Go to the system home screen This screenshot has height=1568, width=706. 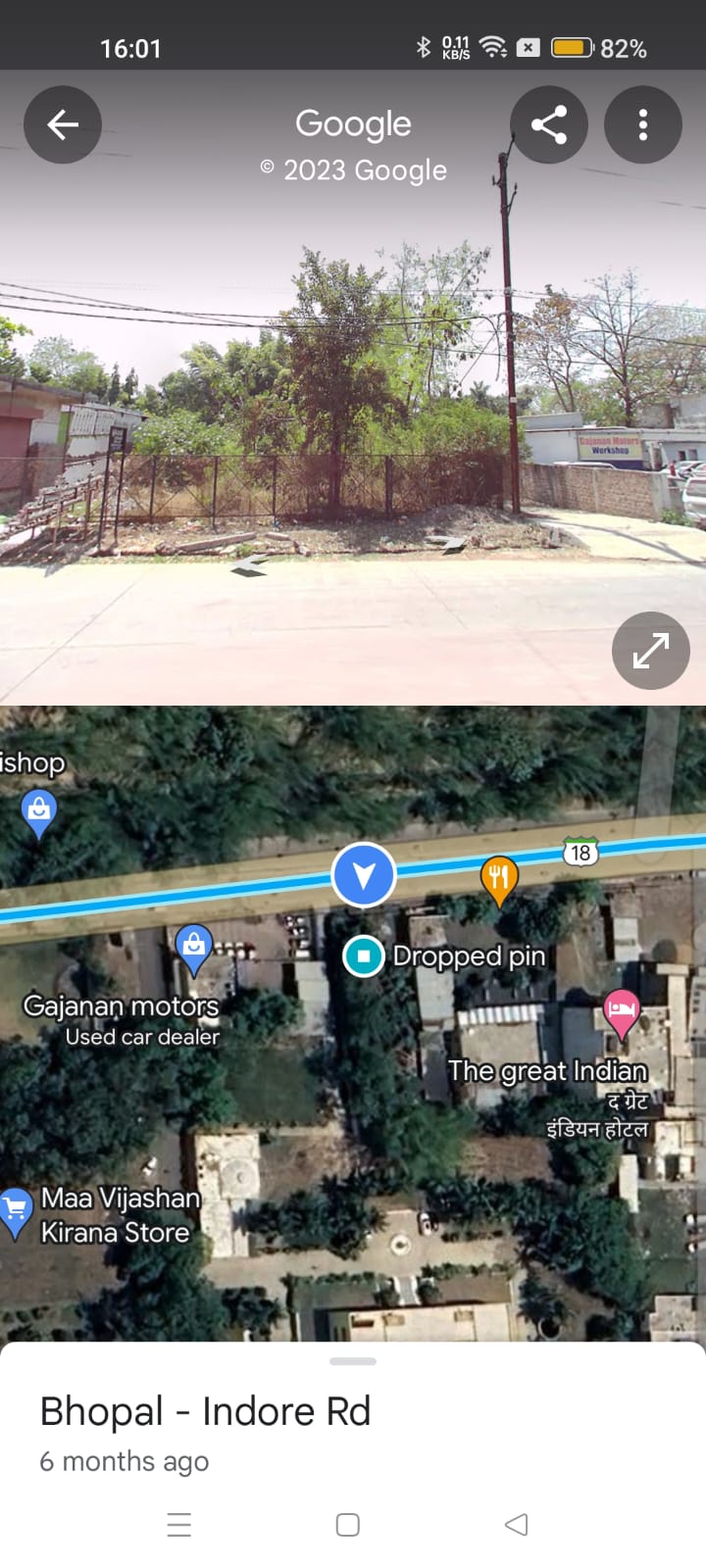348,1525
